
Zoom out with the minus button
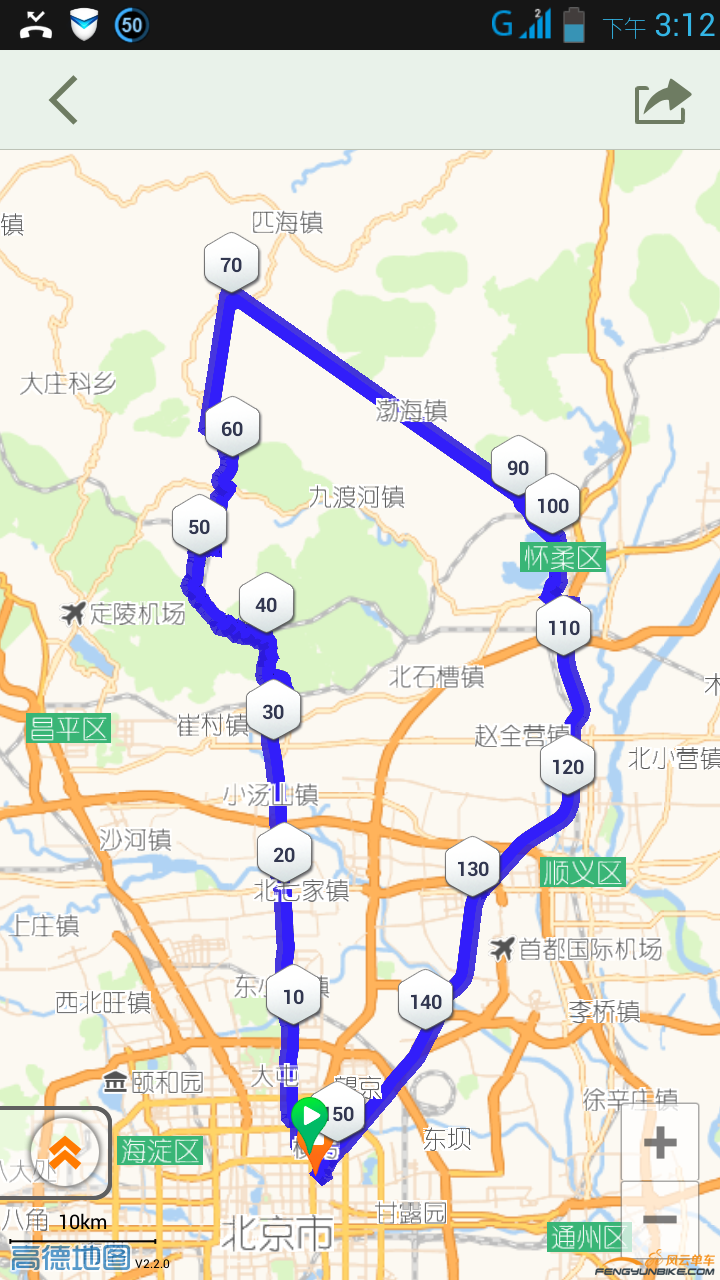[x=660, y=1218]
